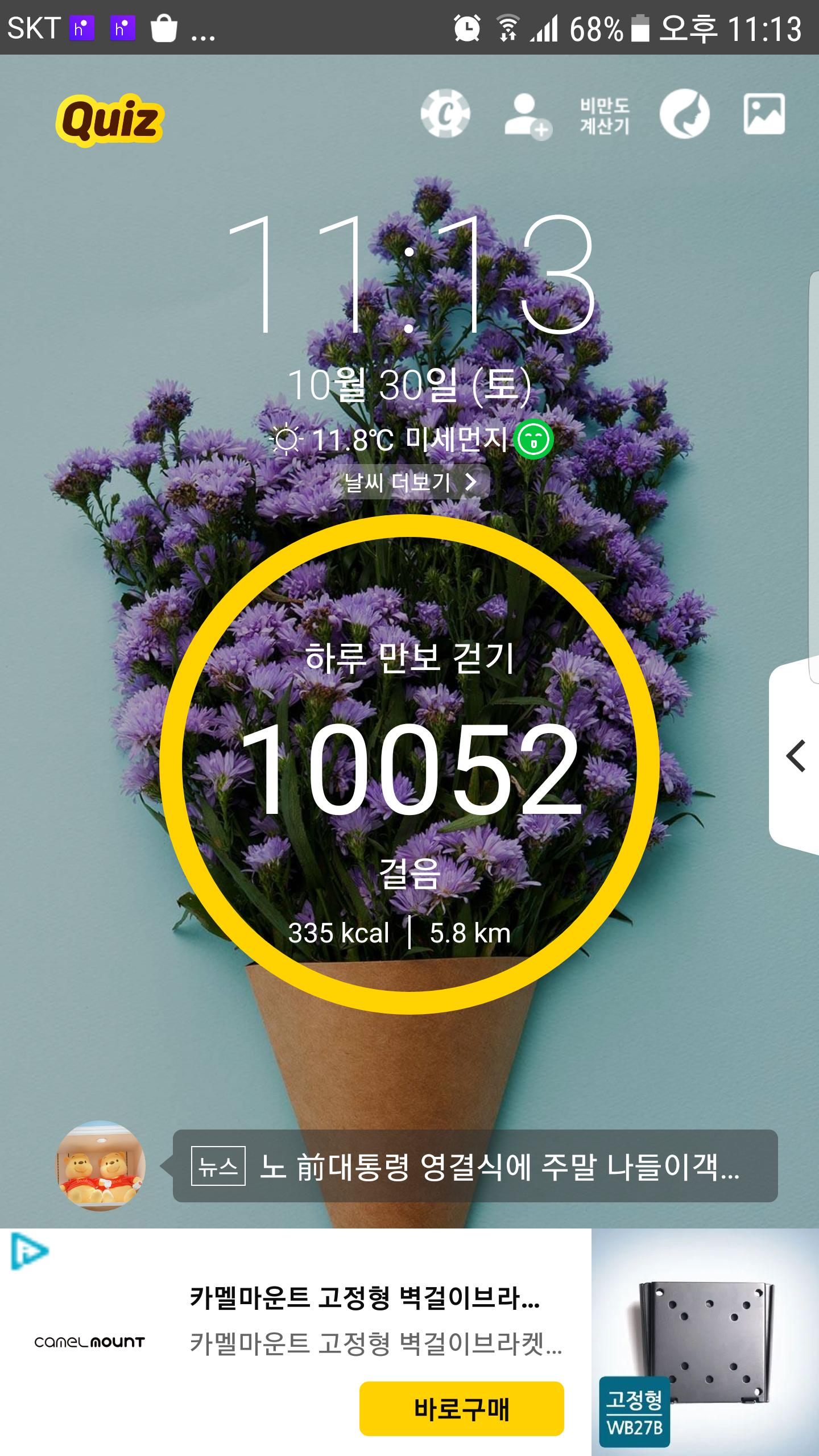Tap the ad info triangle icon

(x=30, y=1252)
